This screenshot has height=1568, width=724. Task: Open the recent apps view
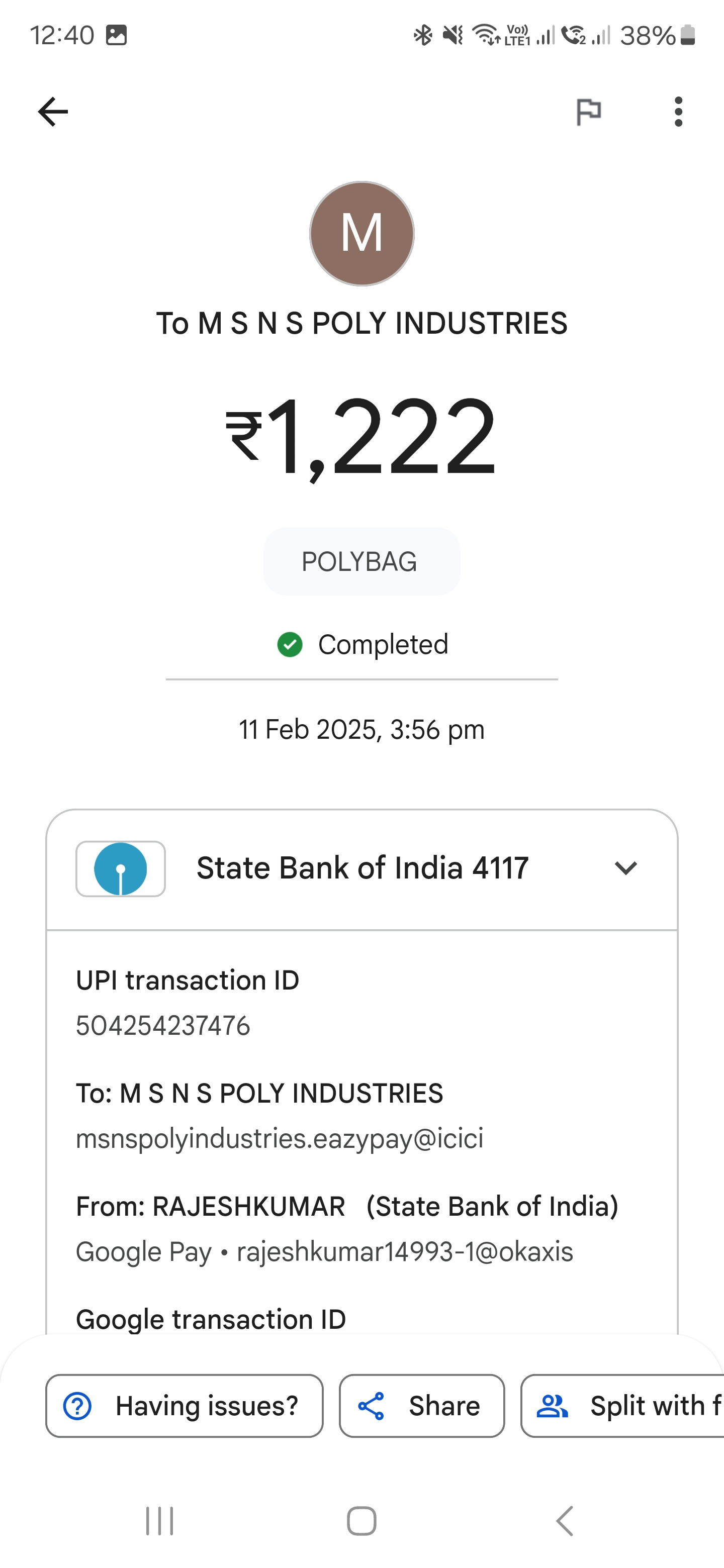[159, 1521]
